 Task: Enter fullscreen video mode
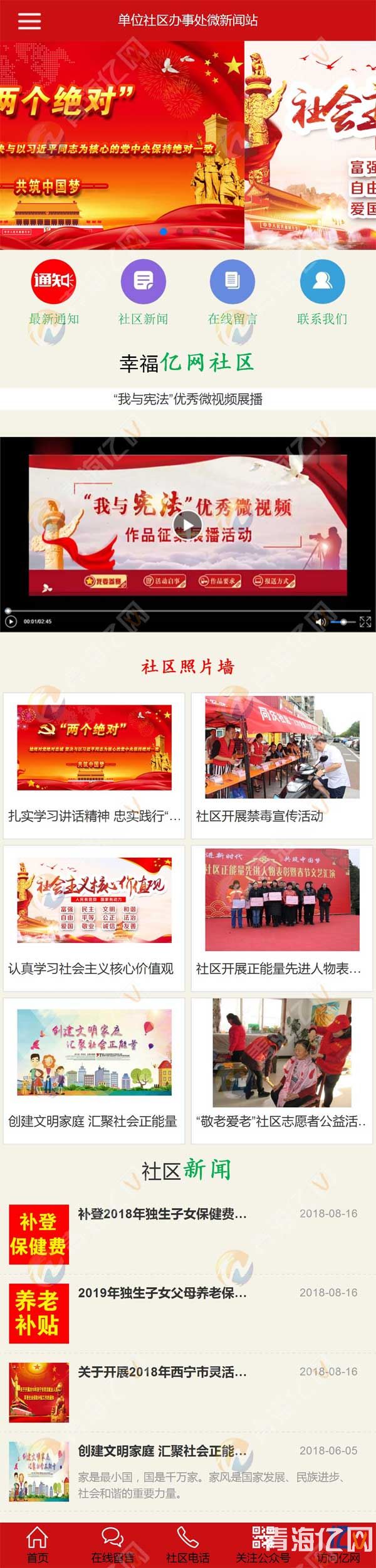(365, 621)
